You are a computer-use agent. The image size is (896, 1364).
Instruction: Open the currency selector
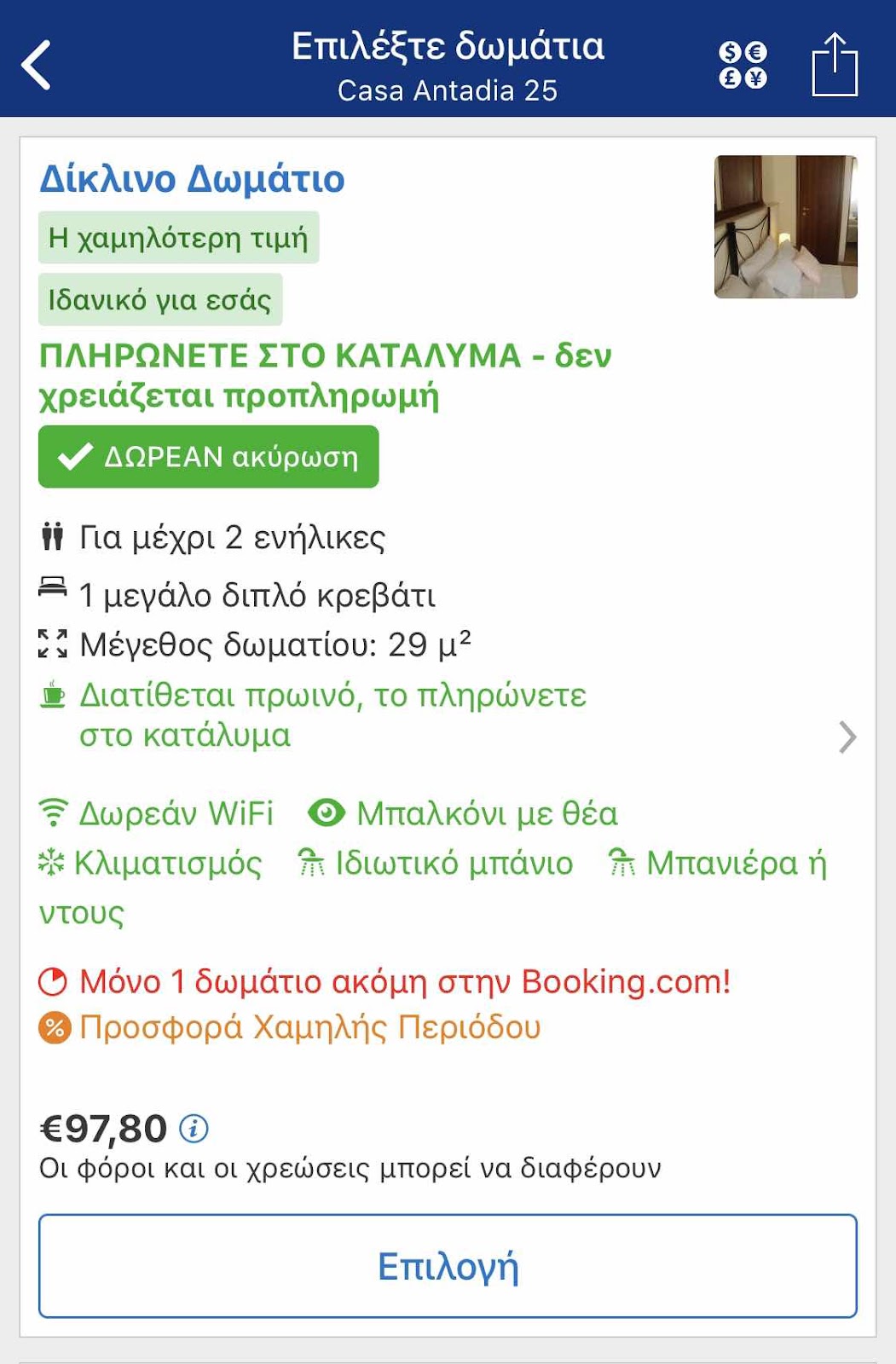click(743, 66)
